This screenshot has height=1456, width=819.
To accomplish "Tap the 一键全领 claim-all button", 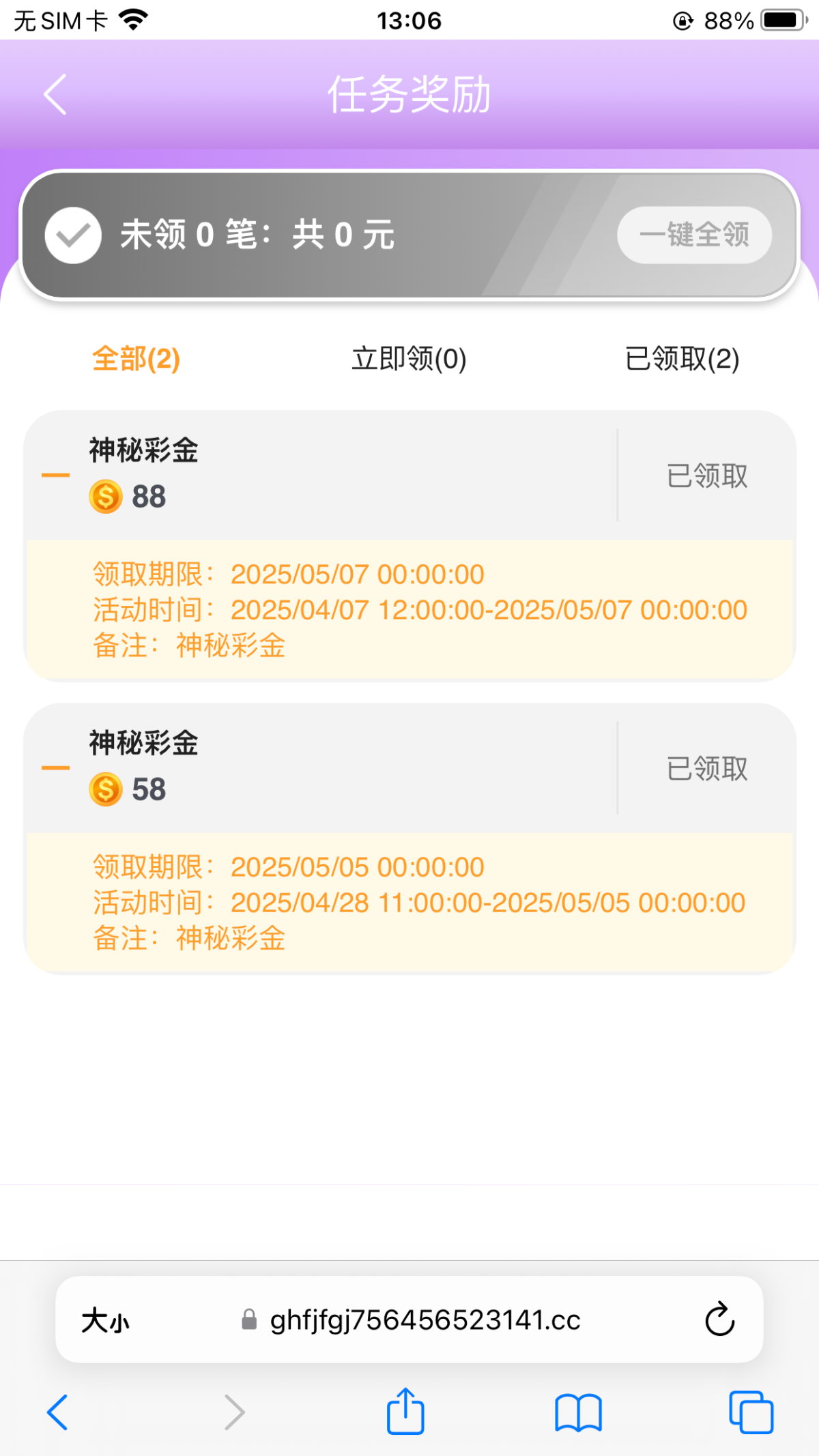I will click(694, 235).
